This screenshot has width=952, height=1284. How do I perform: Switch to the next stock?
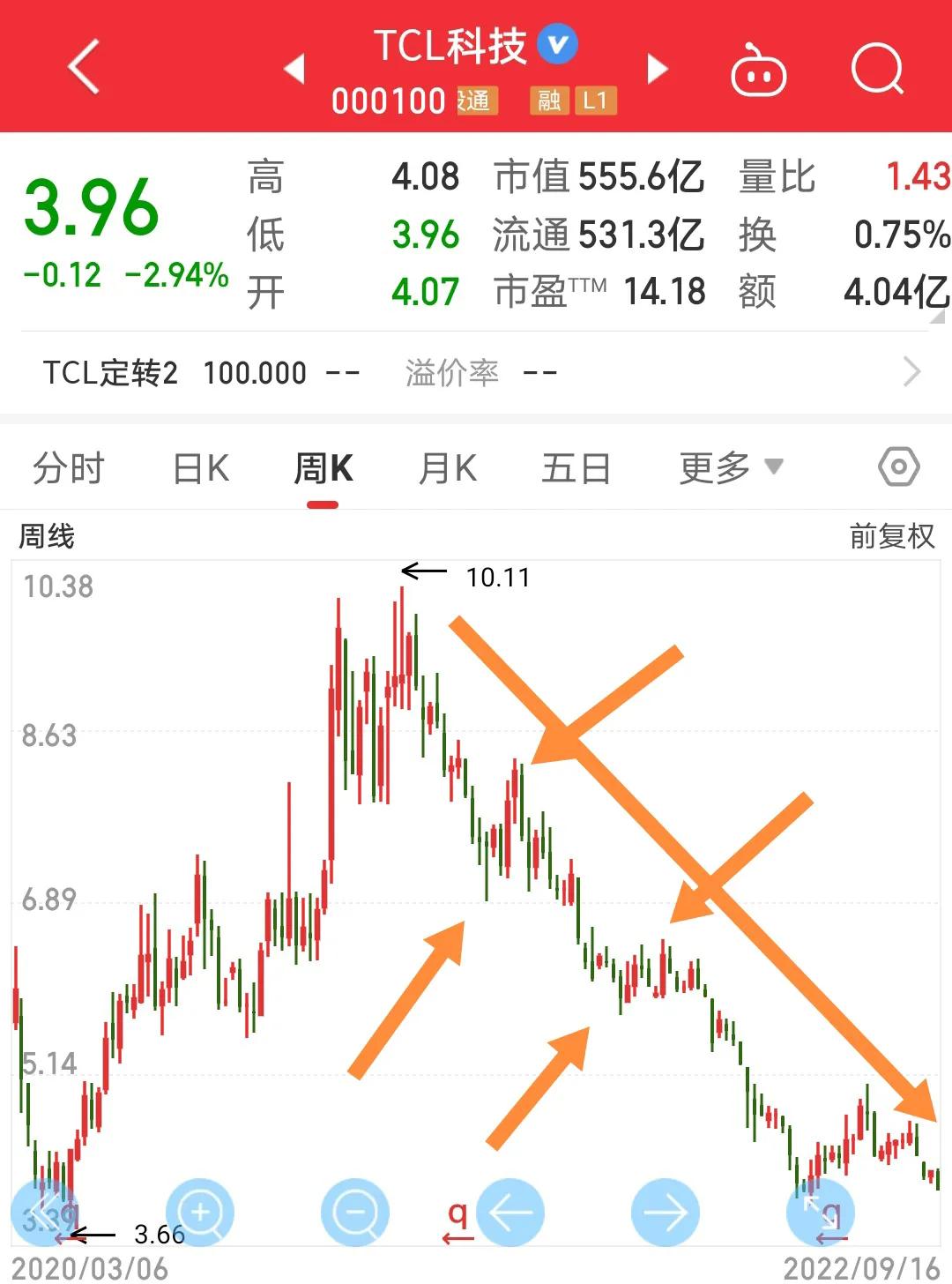coord(657,69)
